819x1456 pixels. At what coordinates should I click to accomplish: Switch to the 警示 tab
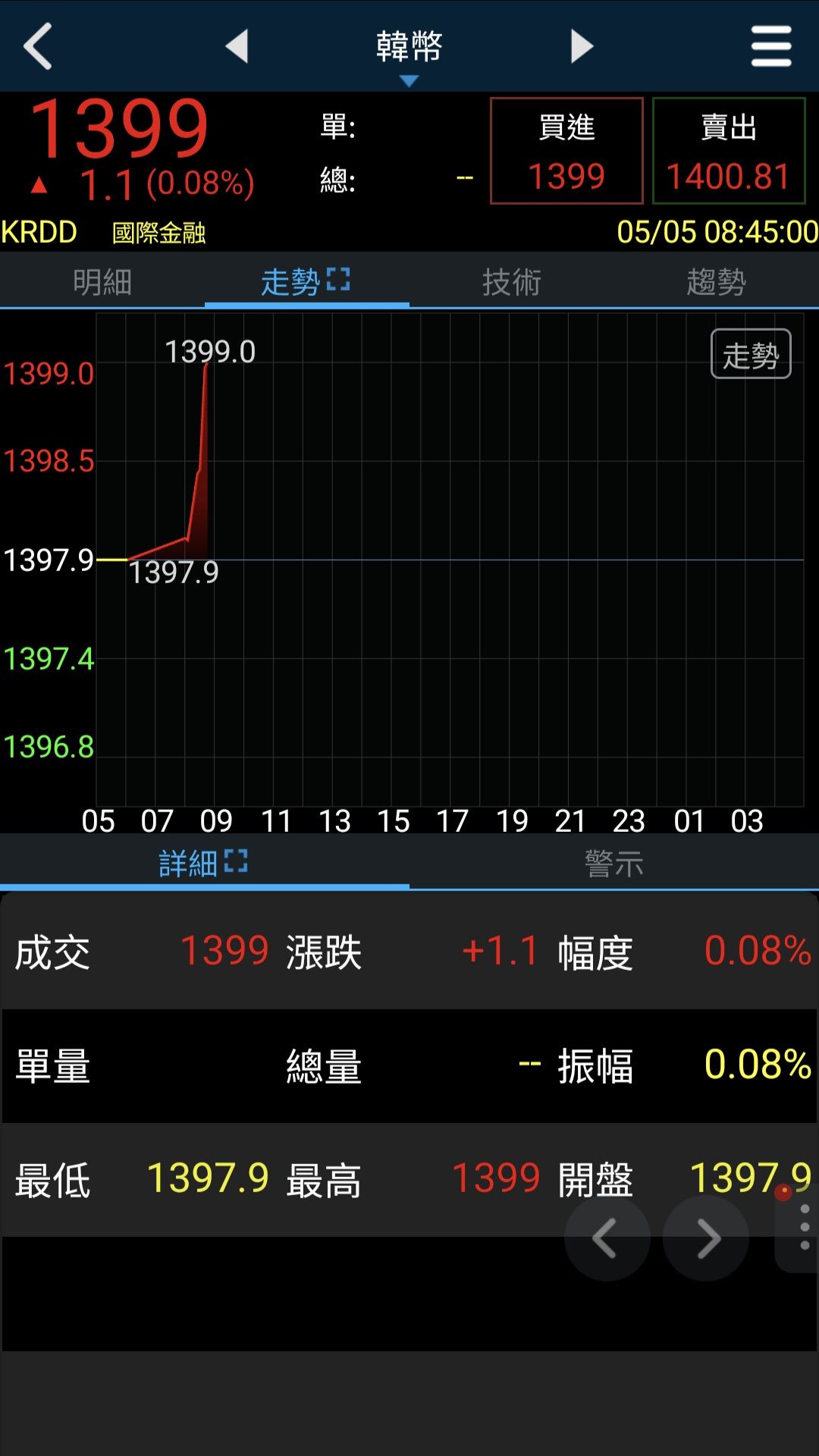pyautogui.click(x=613, y=863)
